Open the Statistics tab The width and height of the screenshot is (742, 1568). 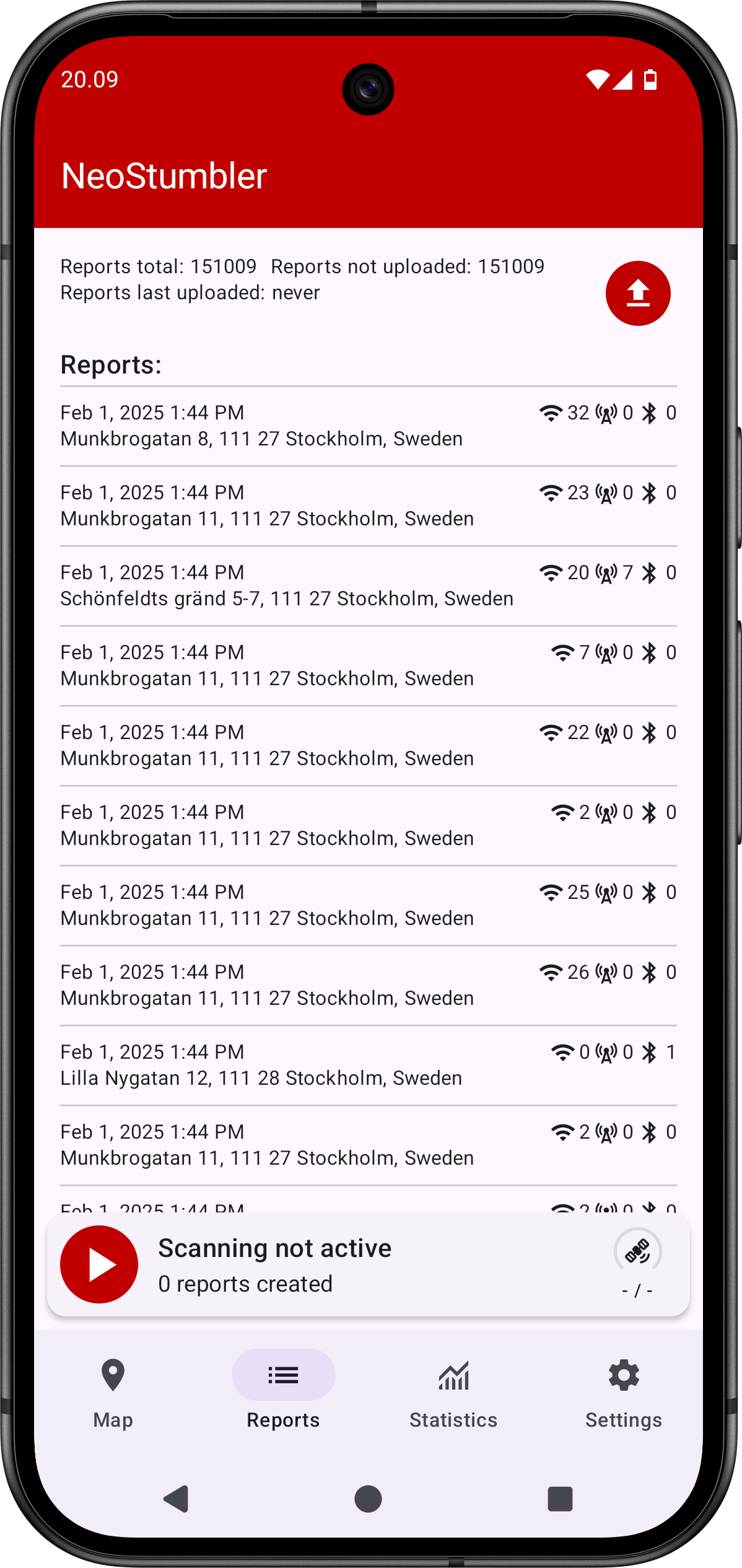453,1393
